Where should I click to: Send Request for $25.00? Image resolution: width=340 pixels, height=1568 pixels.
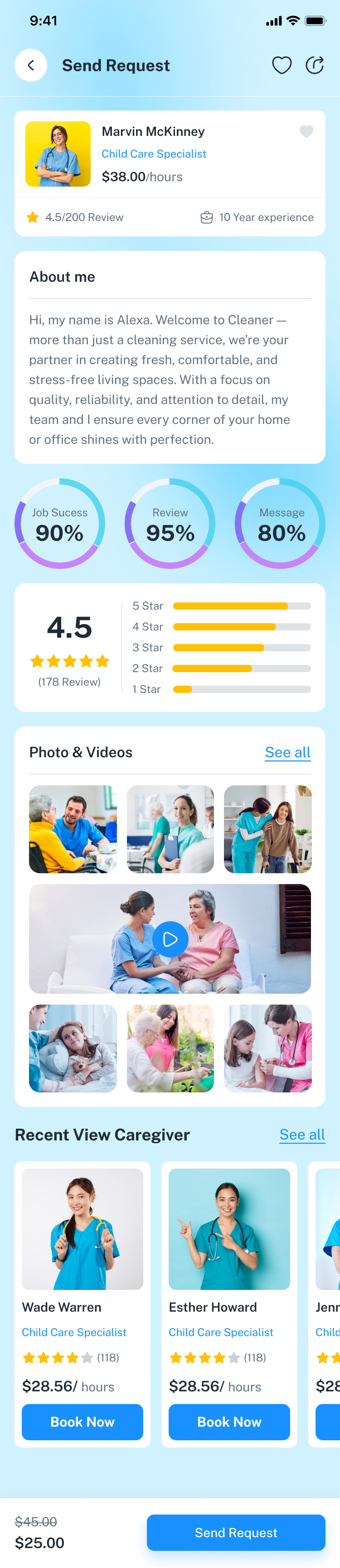coord(236,1533)
